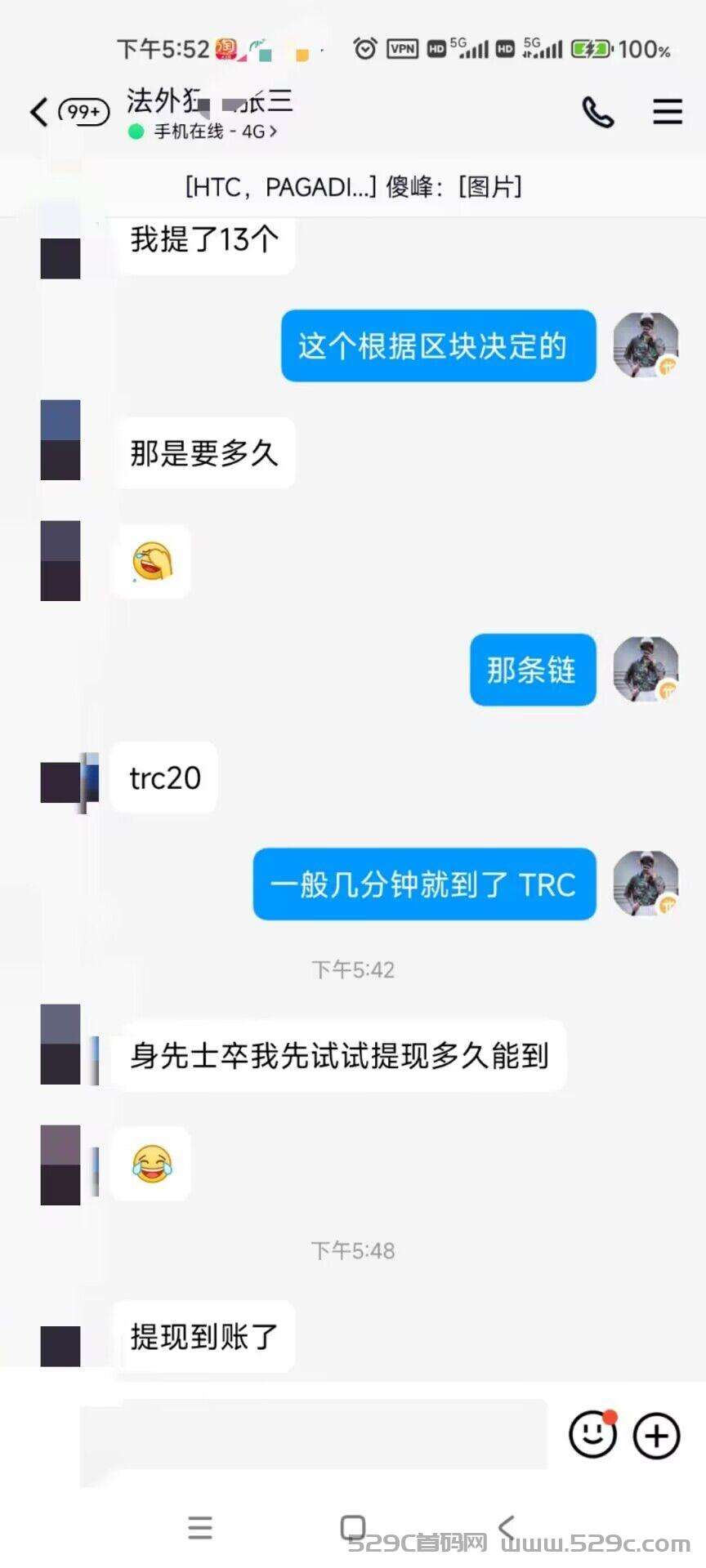706x1568 pixels.
Task: Go back to the message list
Action: 39,112
